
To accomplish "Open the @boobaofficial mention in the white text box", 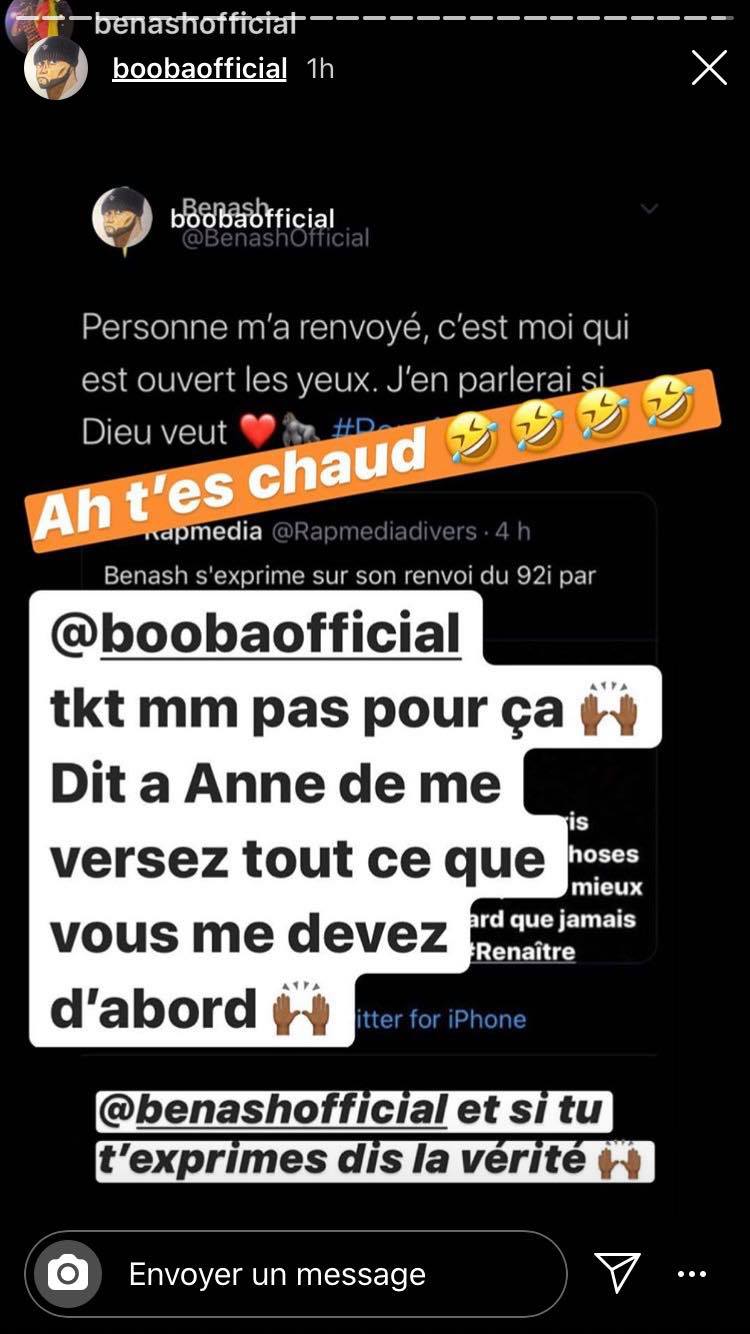I will tap(255, 634).
